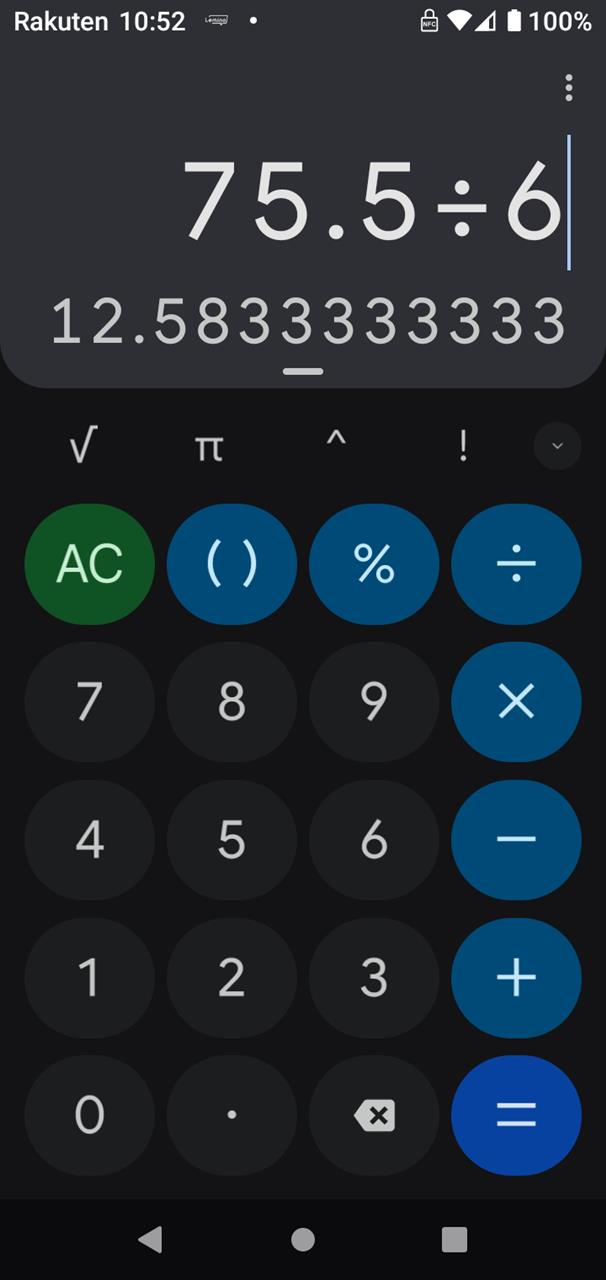Image resolution: width=606 pixels, height=1280 pixels.
Task: Add the exponent caret operator
Action: (x=336, y=447)
